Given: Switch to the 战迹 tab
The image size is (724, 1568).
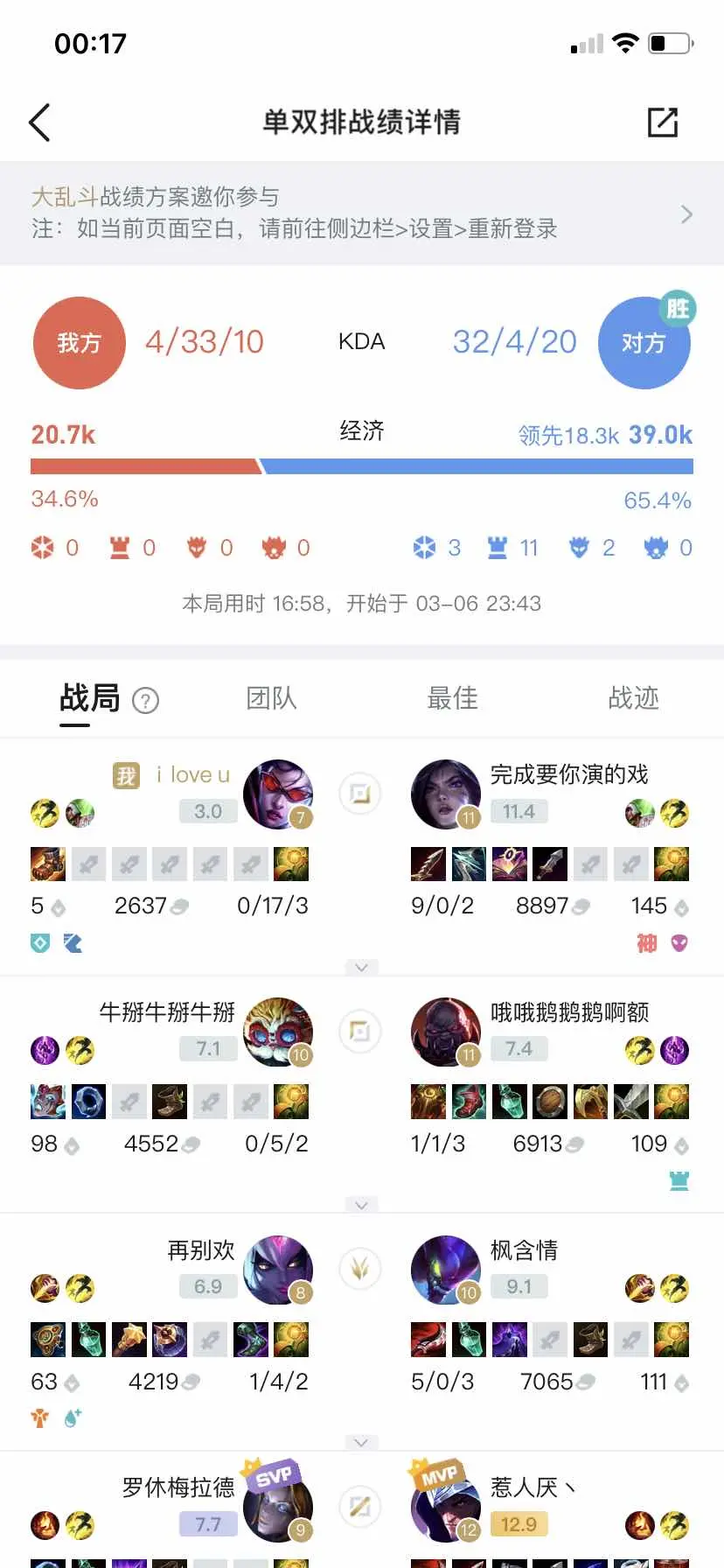Looking at the screenshot, I should coord(634,698).
